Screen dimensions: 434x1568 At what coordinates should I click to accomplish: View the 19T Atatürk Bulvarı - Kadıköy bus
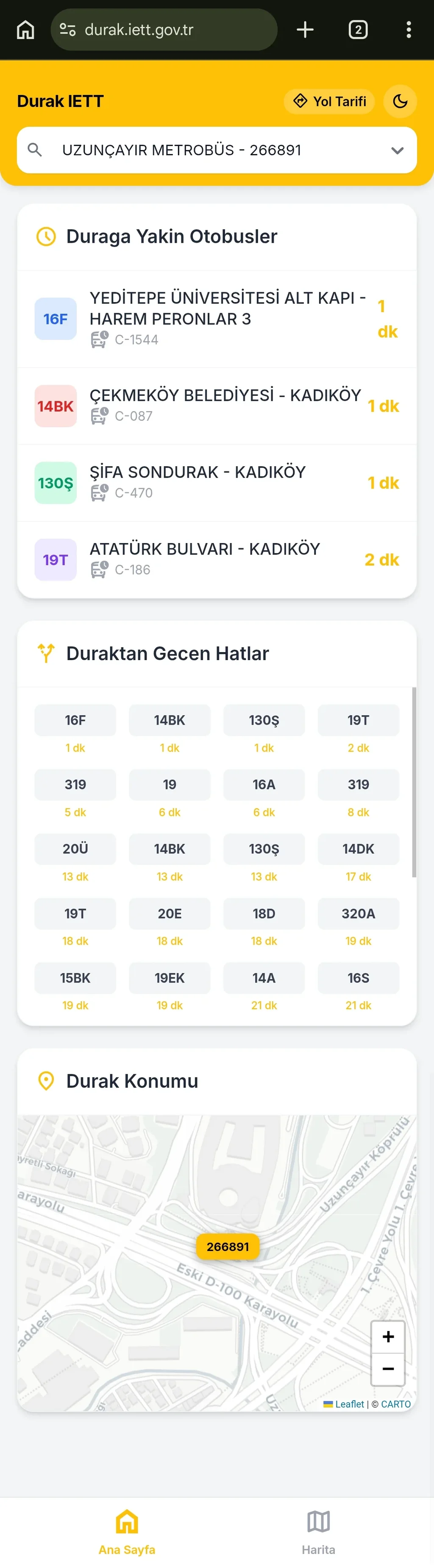coord(217,560)
